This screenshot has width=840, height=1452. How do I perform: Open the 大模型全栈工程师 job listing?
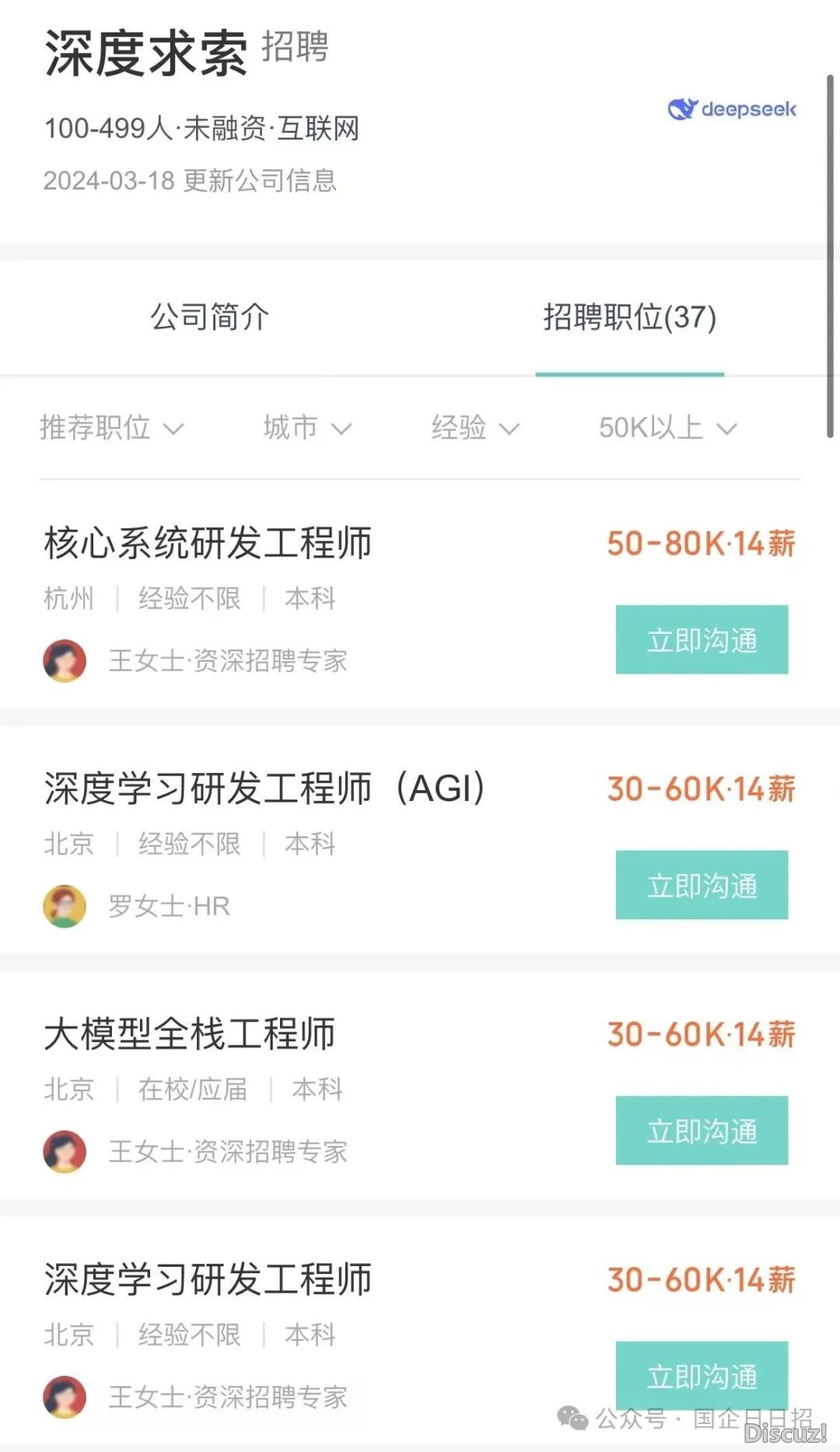point(190,1034)
